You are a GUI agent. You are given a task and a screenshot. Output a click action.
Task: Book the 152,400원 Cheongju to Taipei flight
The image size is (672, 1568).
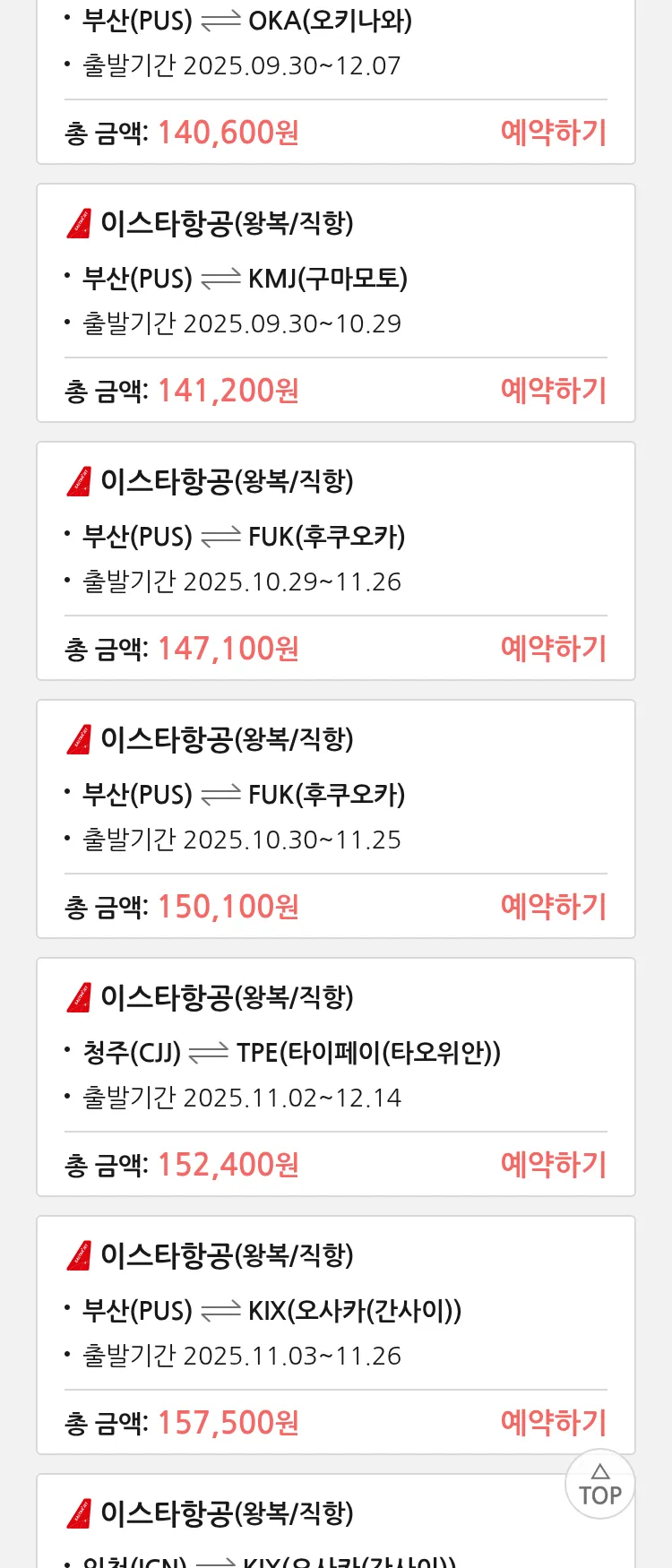tap(553, 1165)
